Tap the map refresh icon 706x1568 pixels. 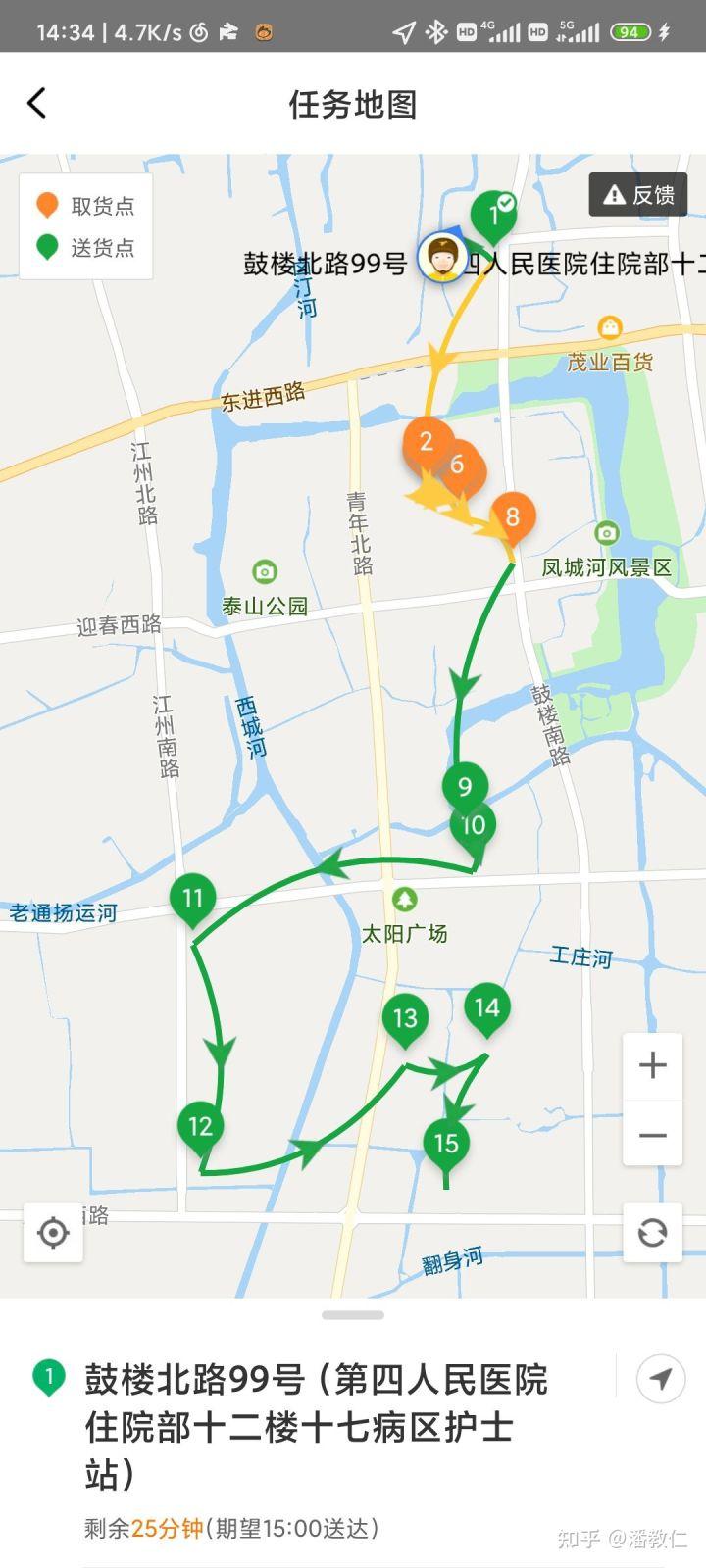[651, 1233]
